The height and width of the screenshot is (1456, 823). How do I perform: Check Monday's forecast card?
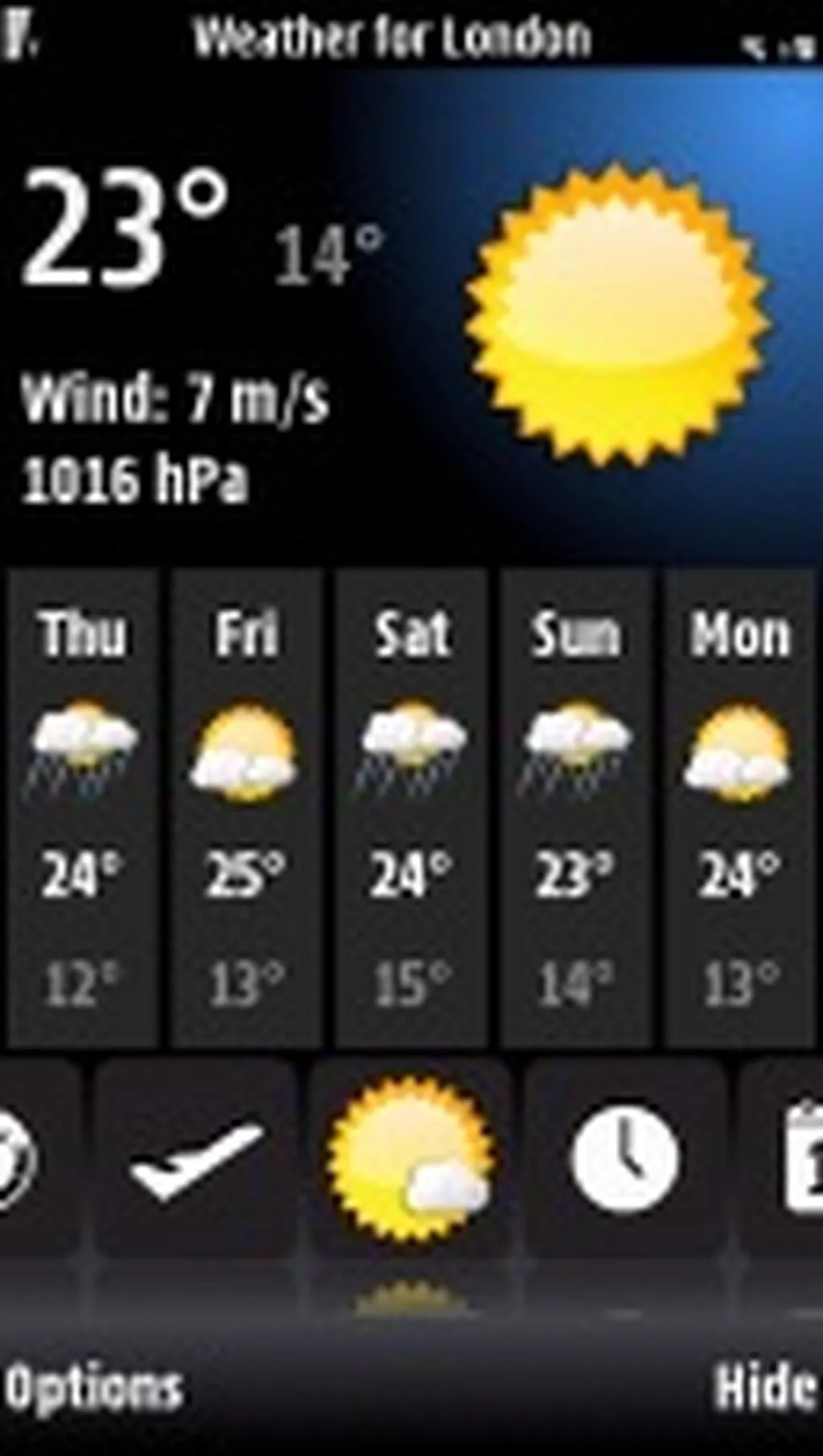point(739,808)
